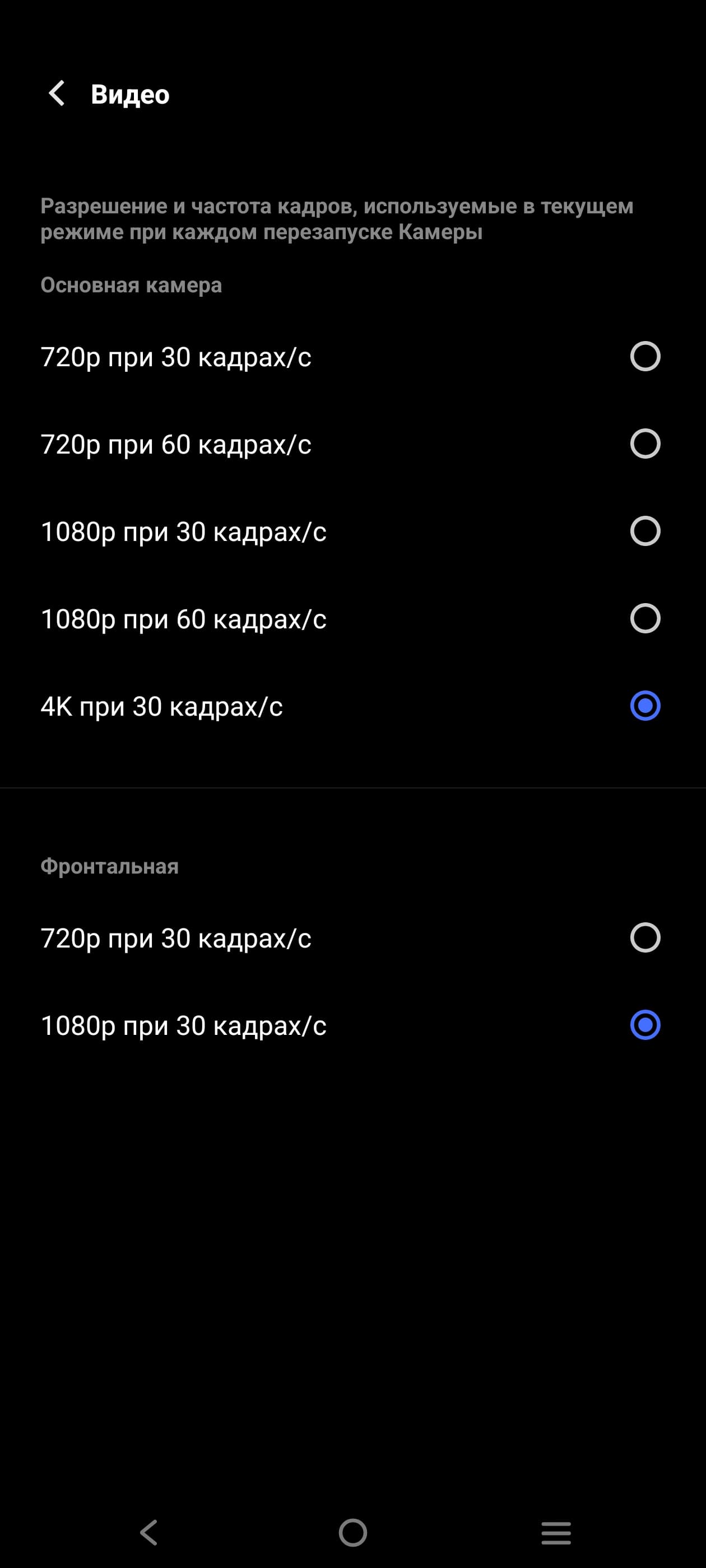Image resolution: width=706 pixels, height=1568 pixels.
Task: Tap the system home button
Action: 352,1533
